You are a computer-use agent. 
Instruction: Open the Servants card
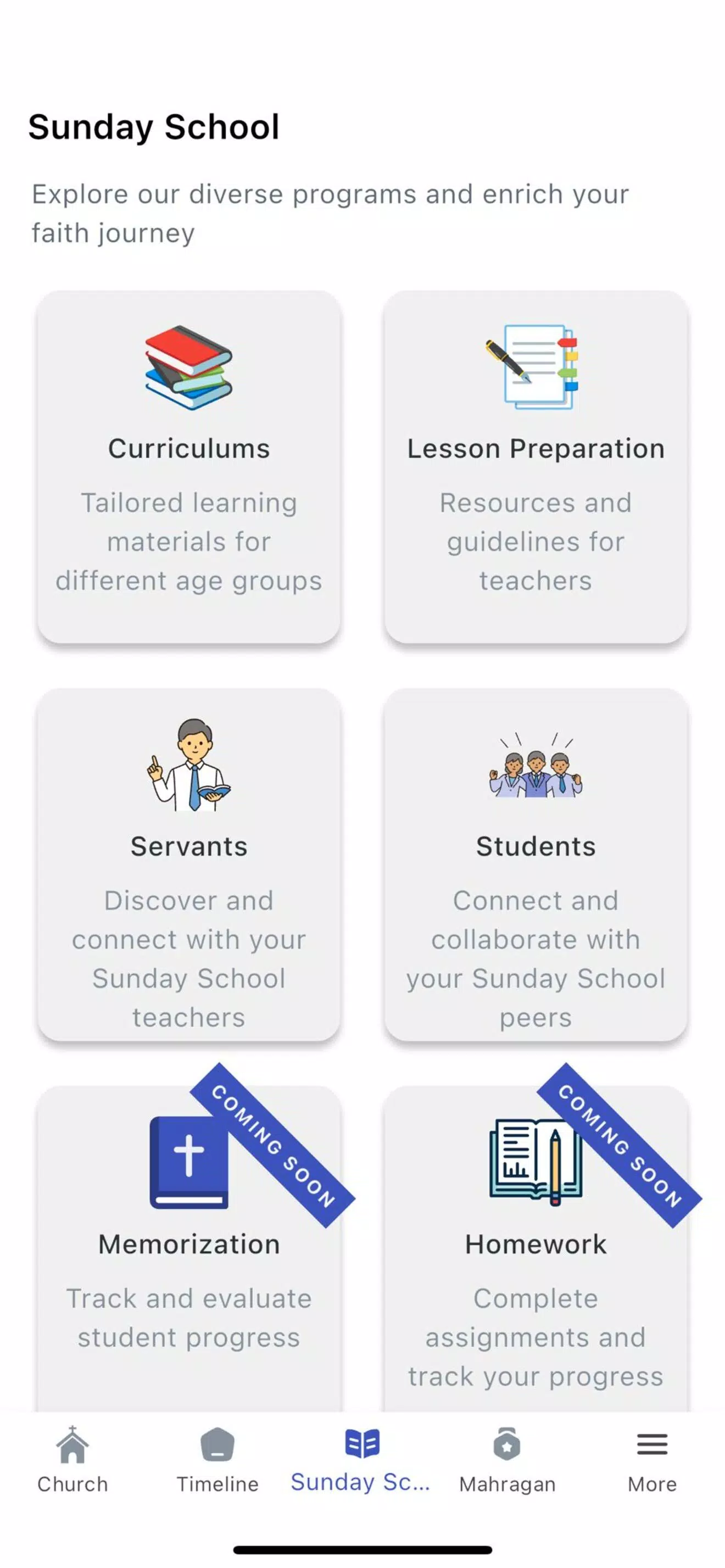(x=189, y=864)
